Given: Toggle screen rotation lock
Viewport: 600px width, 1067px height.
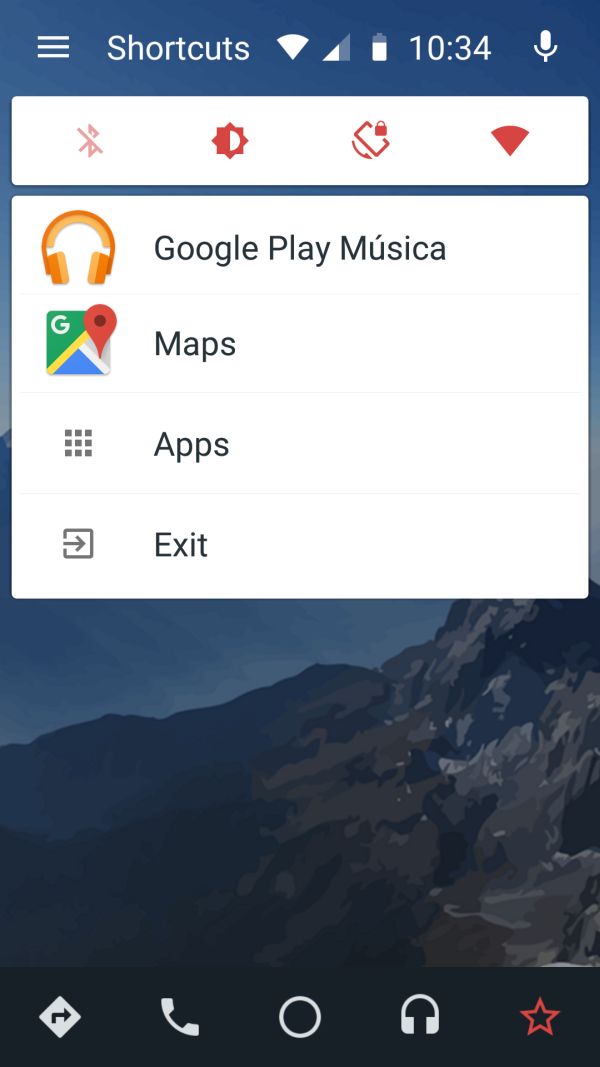Looking at the screenshot, I should (x=370, y=141).
